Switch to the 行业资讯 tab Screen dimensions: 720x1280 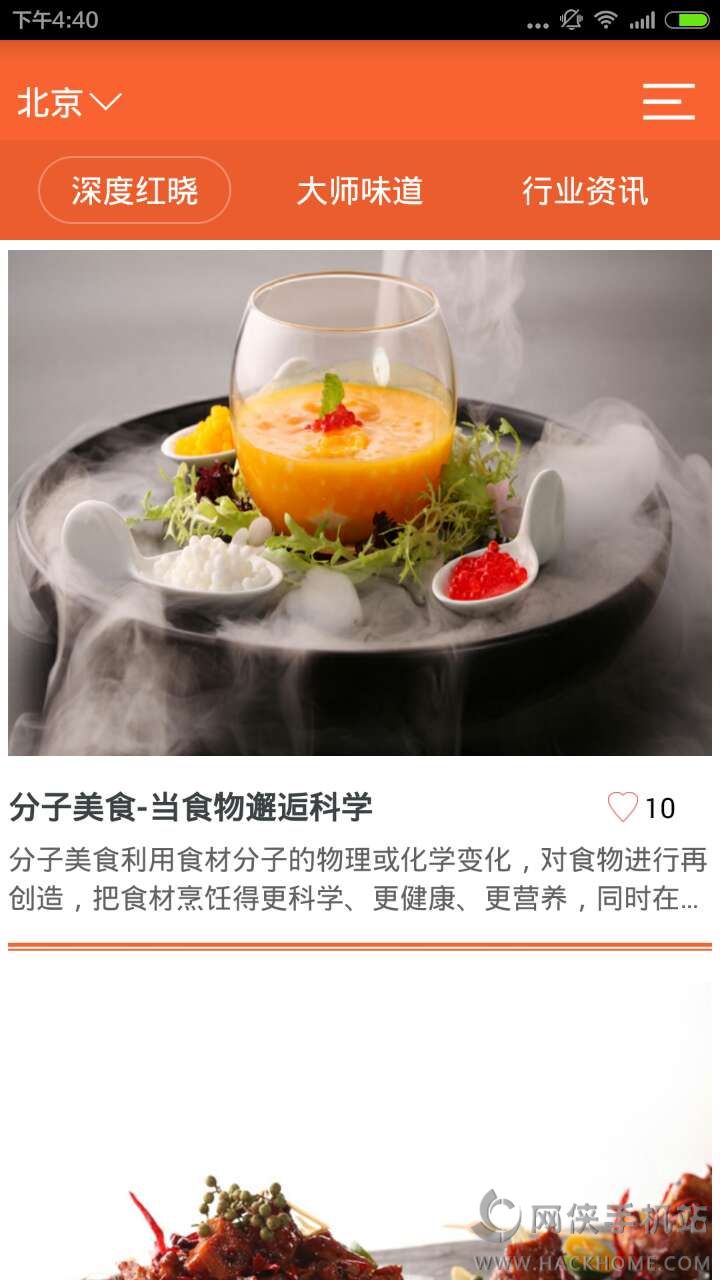coord(585,190)
